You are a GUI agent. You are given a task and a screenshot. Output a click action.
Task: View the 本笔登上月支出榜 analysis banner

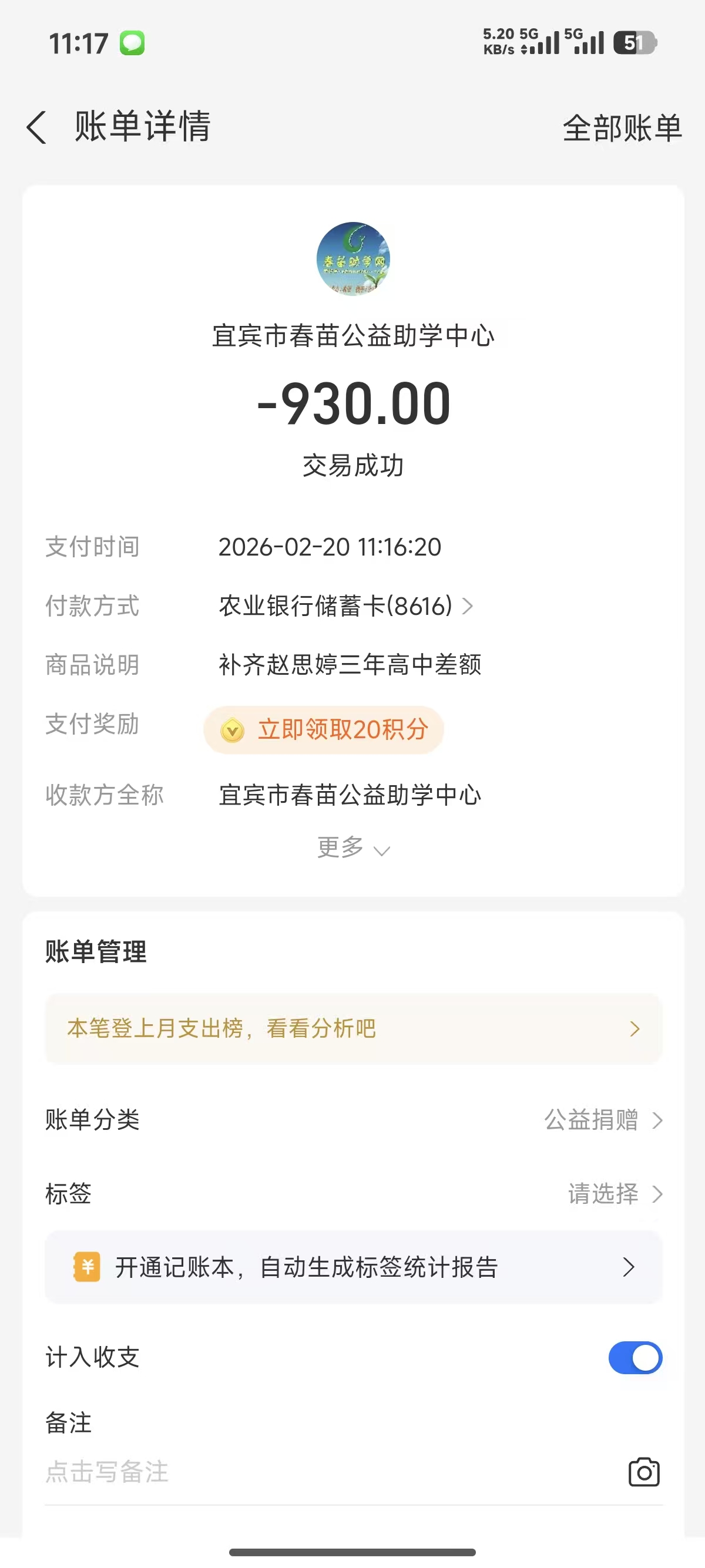click(x=353, y=1029)
